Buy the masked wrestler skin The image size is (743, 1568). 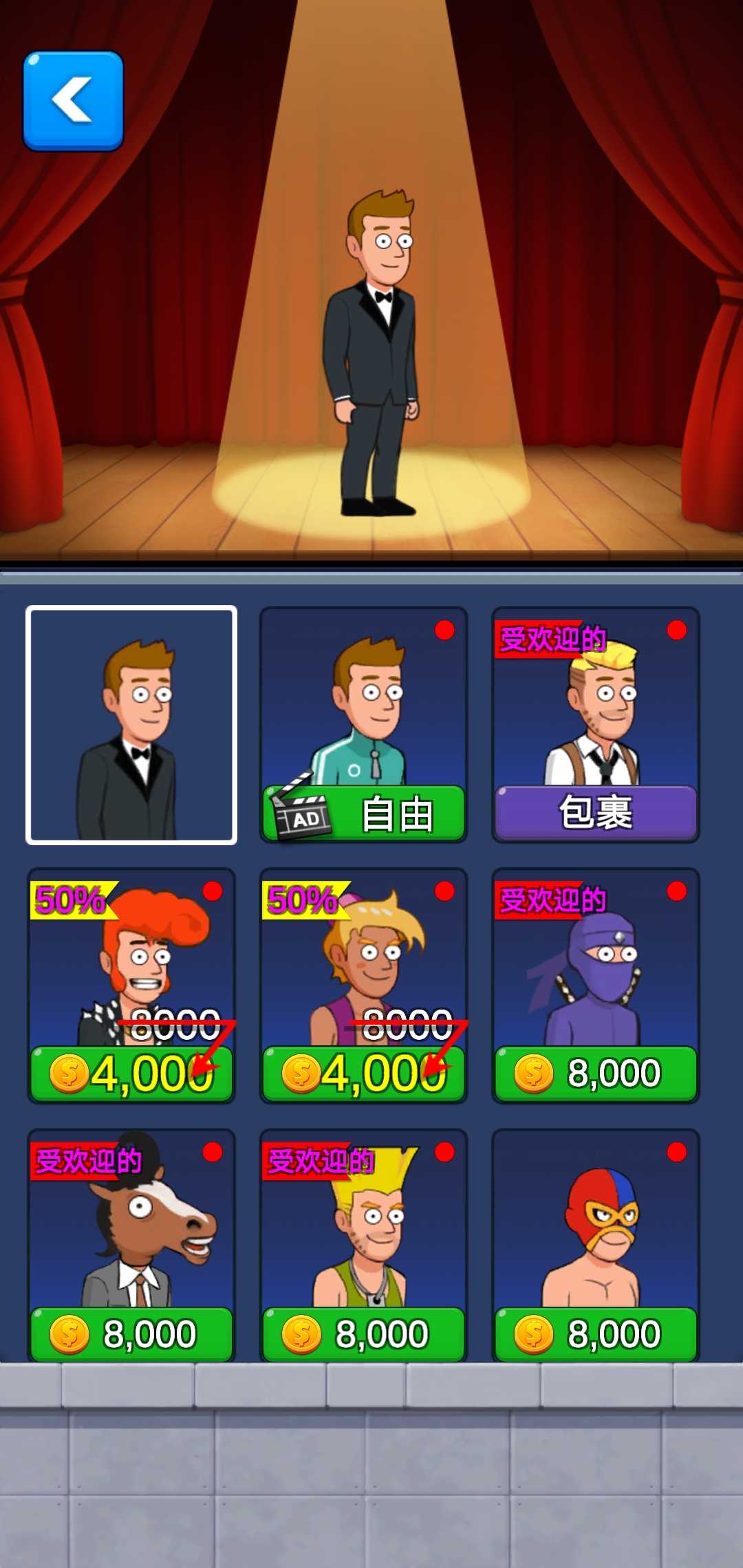[x=596, y=1334]
